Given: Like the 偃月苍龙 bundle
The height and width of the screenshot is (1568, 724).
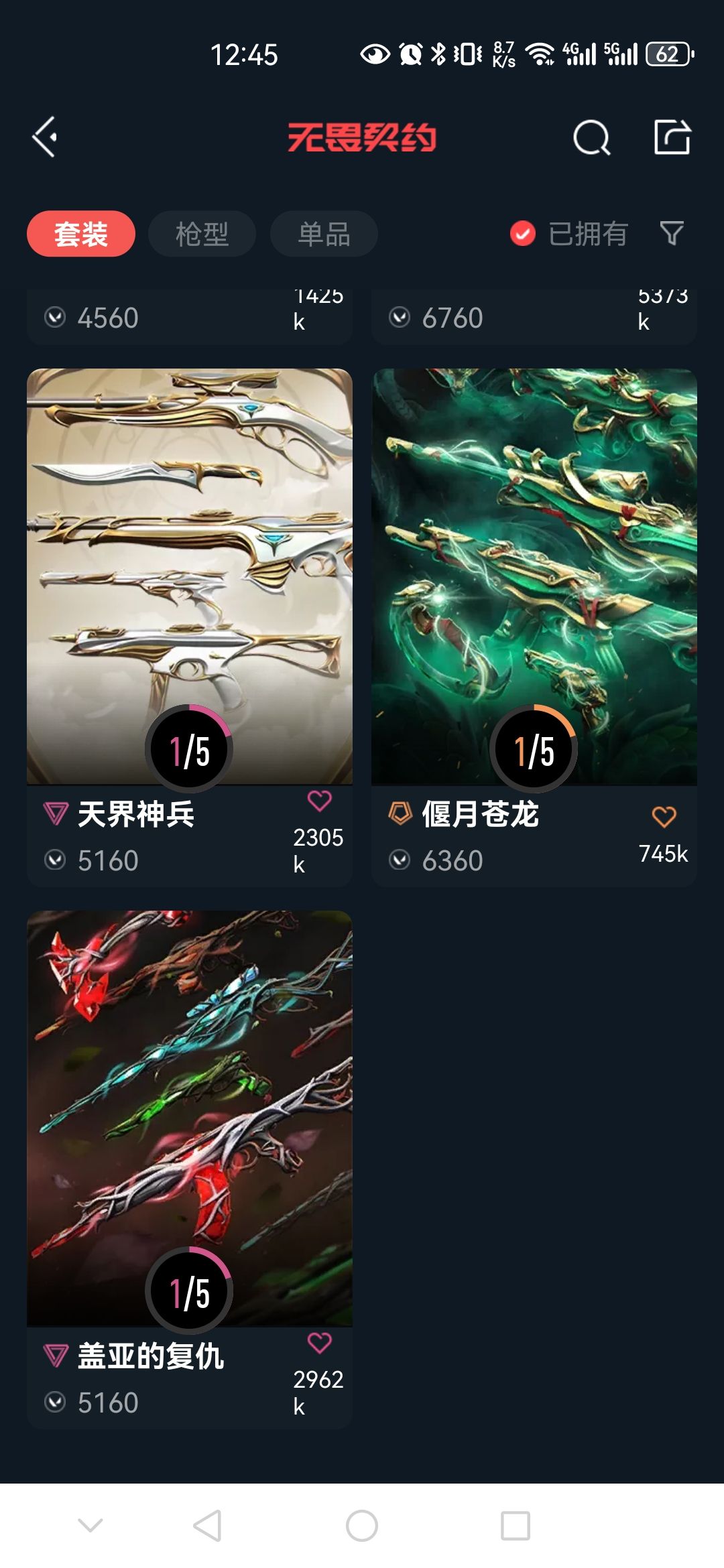Looking at the screenshot, I should 664,817.
